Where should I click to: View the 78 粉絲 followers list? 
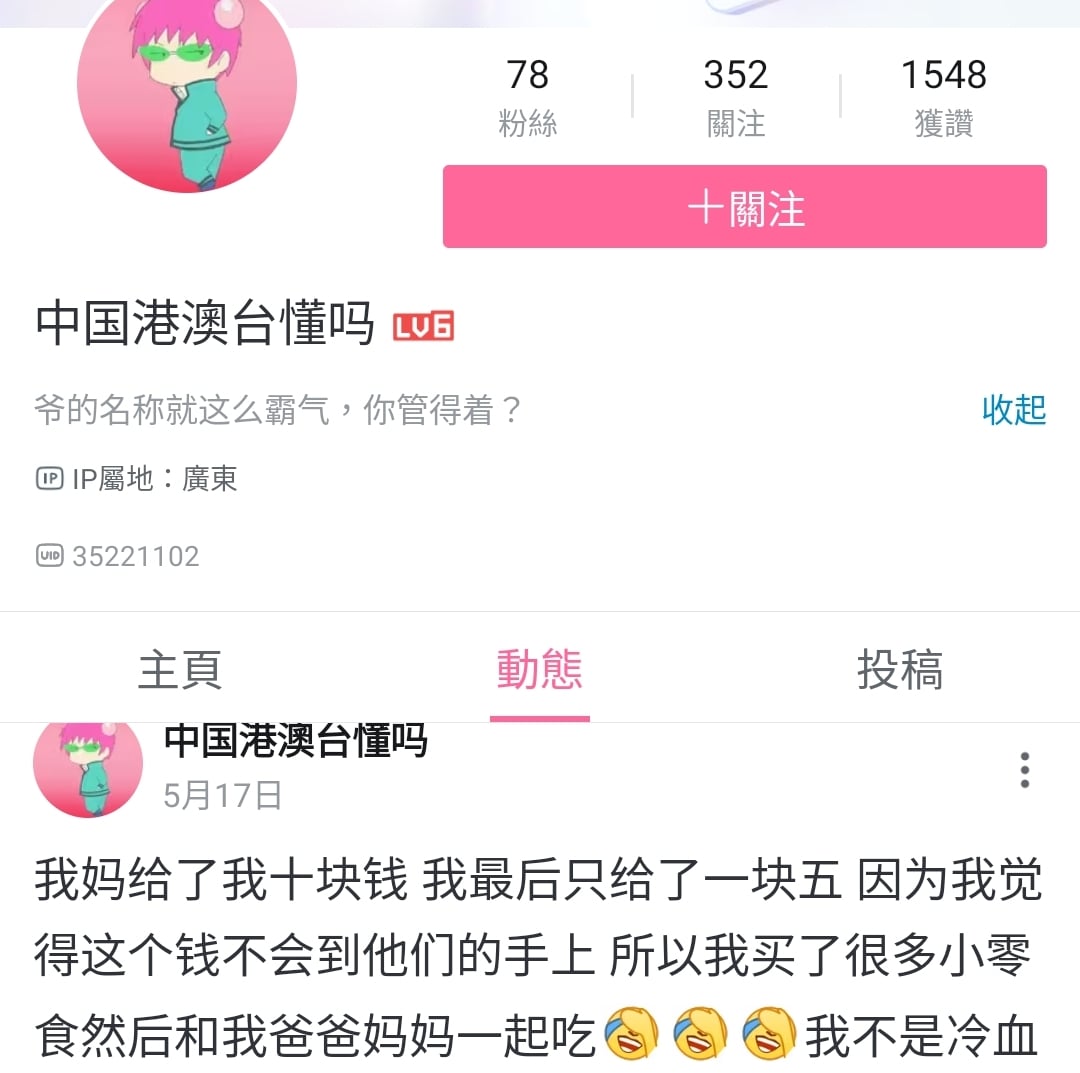point(527,97)
